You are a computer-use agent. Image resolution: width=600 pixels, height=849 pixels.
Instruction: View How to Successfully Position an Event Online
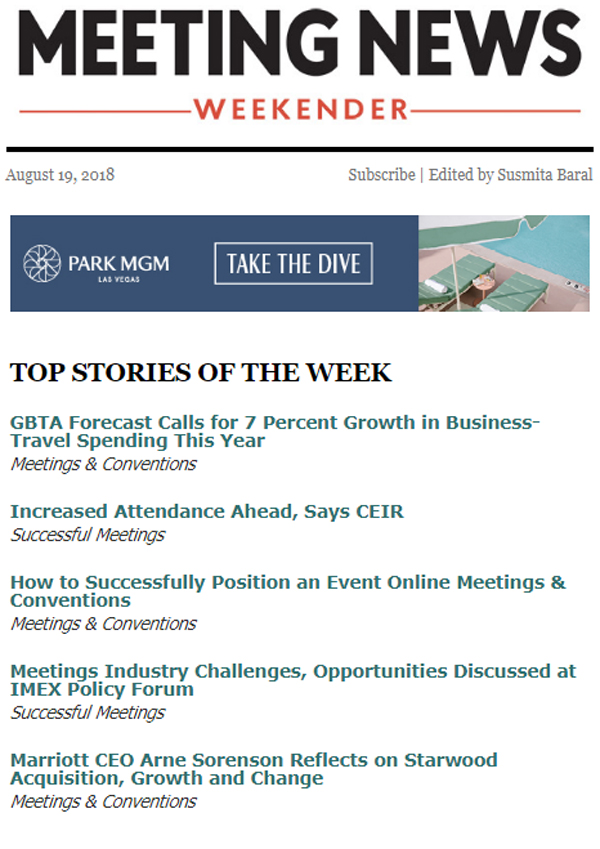pos(287,591)
